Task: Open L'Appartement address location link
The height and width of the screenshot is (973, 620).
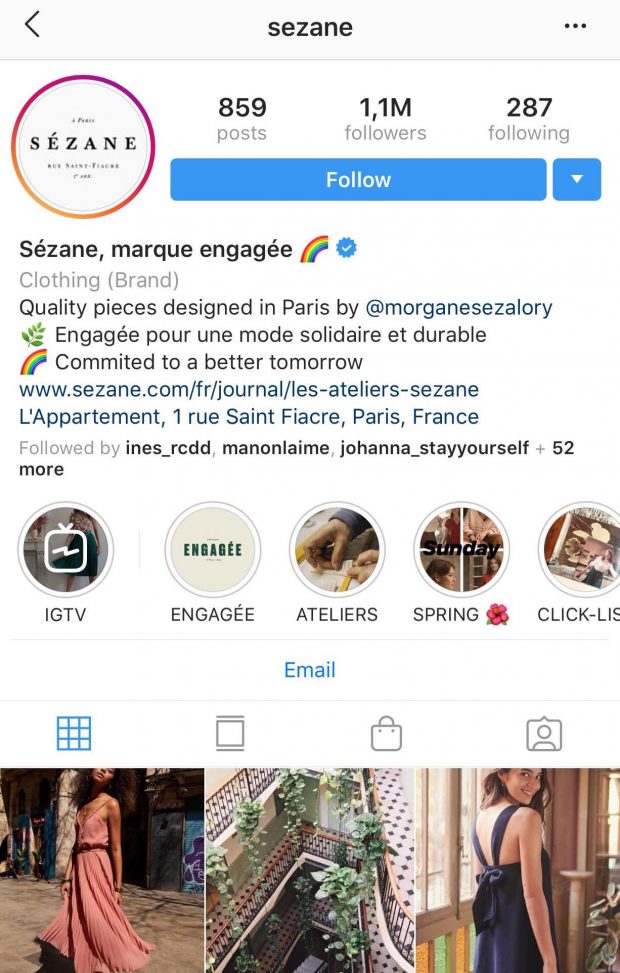Action: (x=248, y=416)
